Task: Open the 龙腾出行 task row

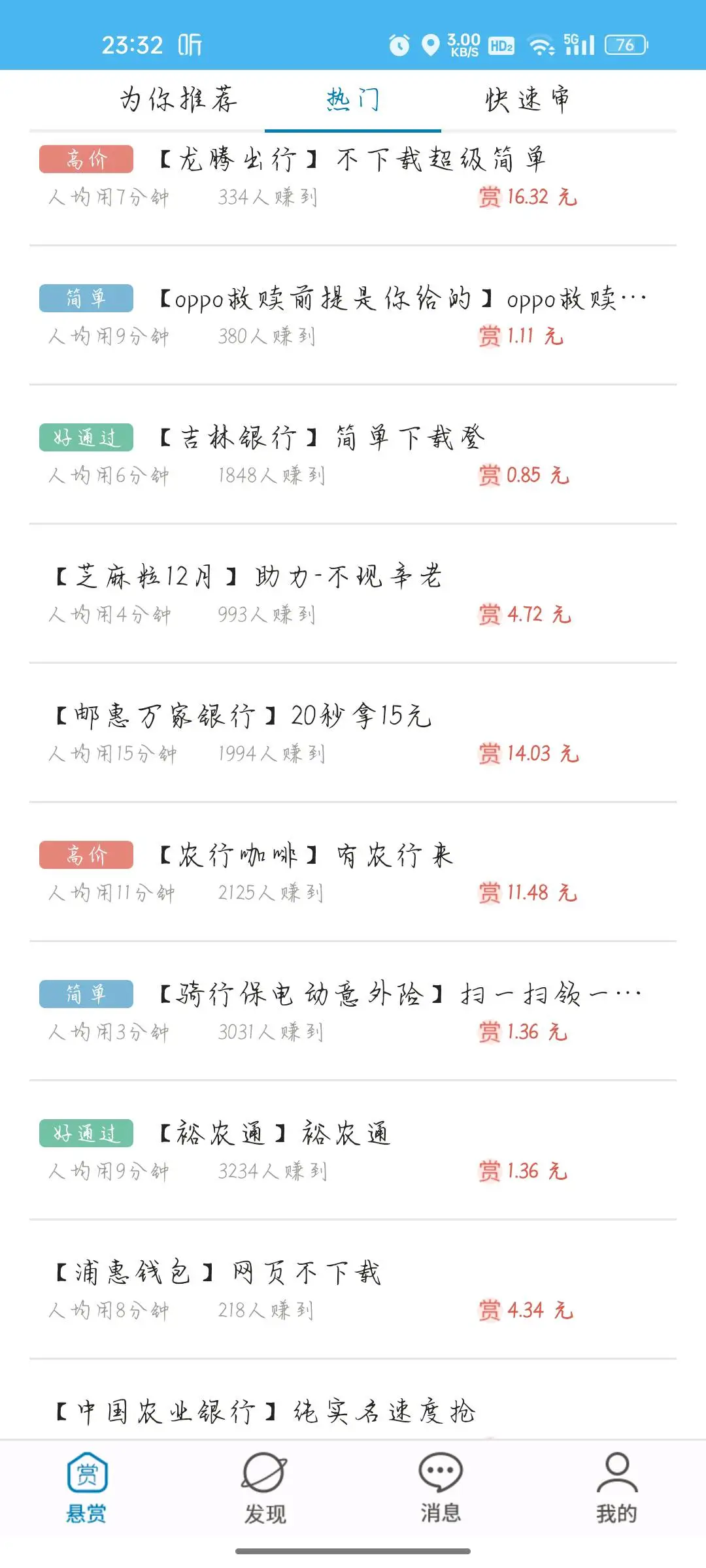Action: [x=353, y=177]
